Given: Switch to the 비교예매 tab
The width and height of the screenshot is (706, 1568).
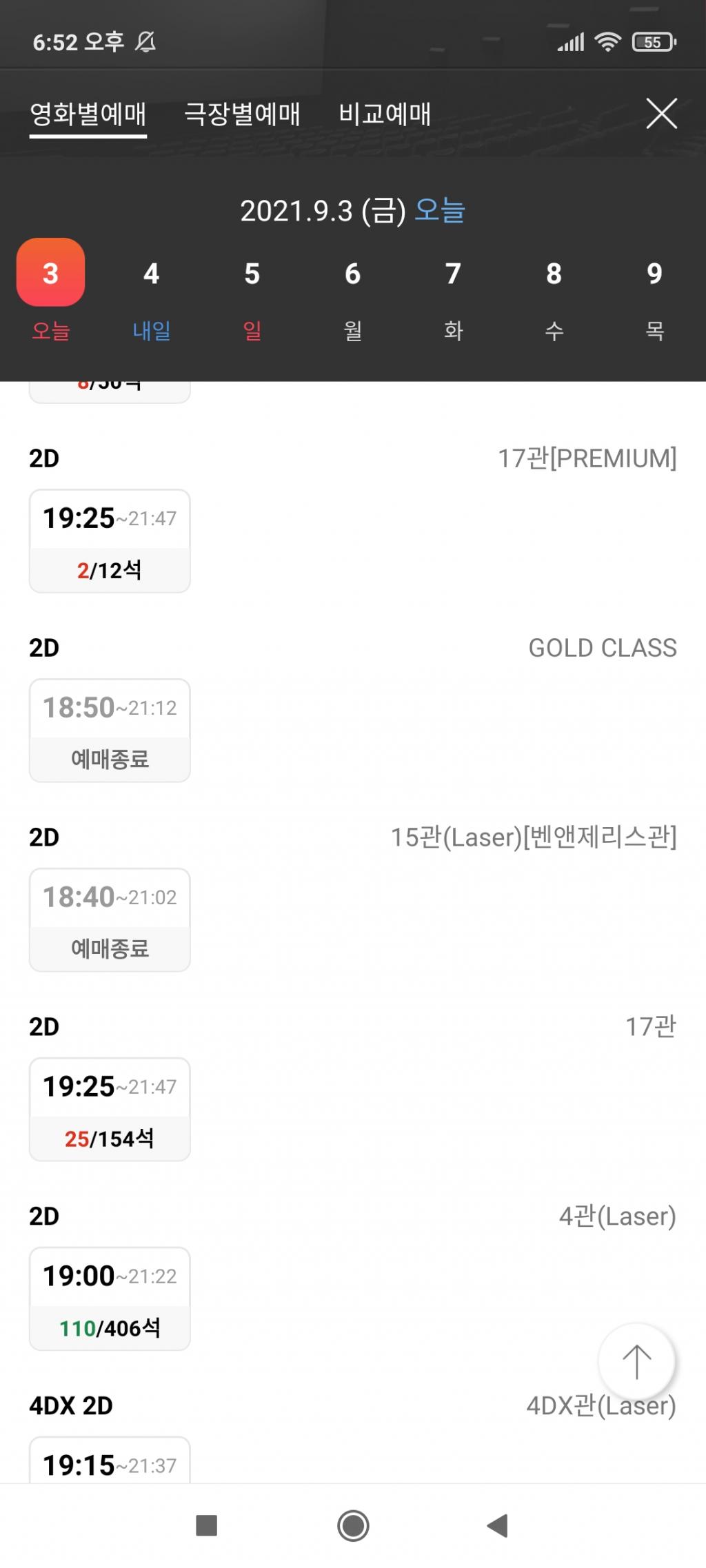Looking at the screenshot, I should (x=385, y=114).
